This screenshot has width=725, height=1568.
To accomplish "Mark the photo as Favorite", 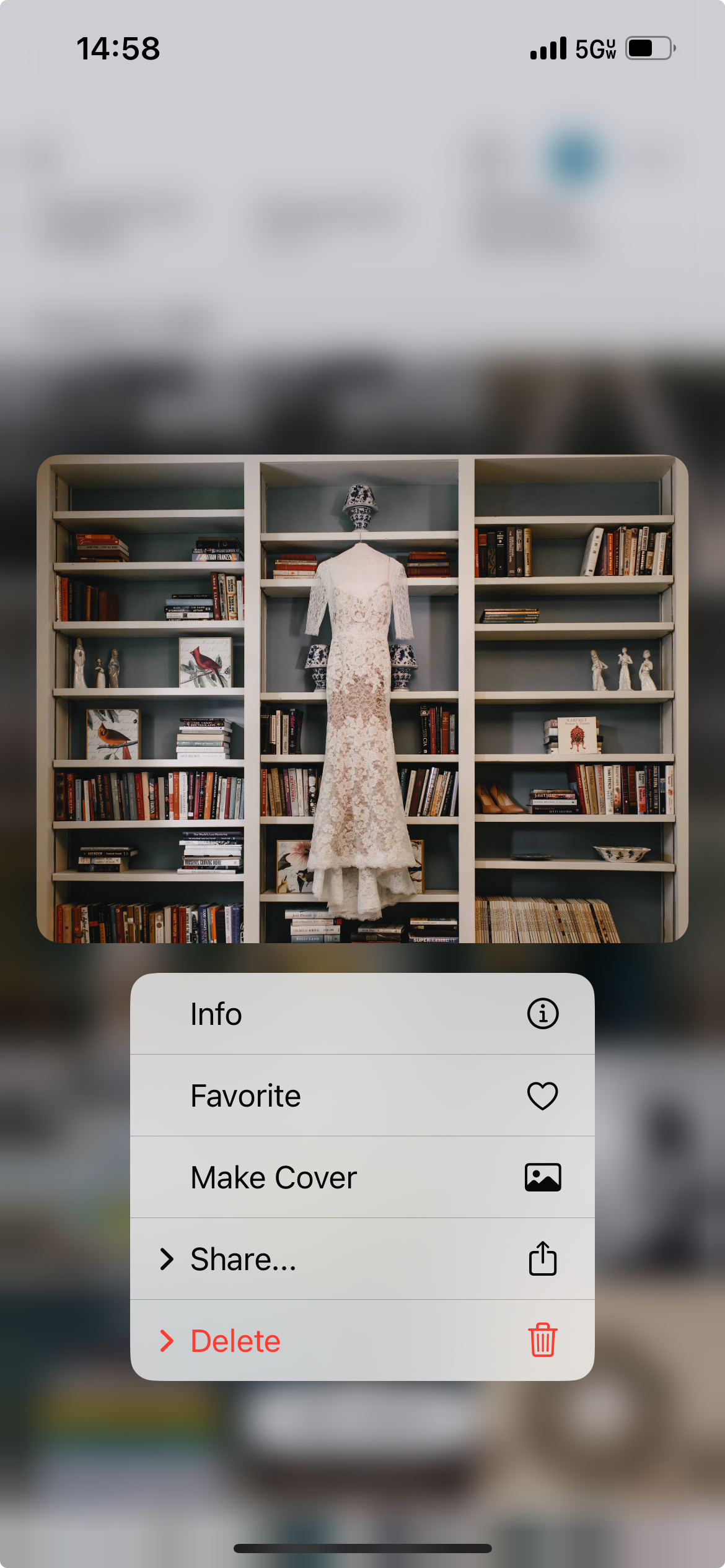I will point(362,1095).
